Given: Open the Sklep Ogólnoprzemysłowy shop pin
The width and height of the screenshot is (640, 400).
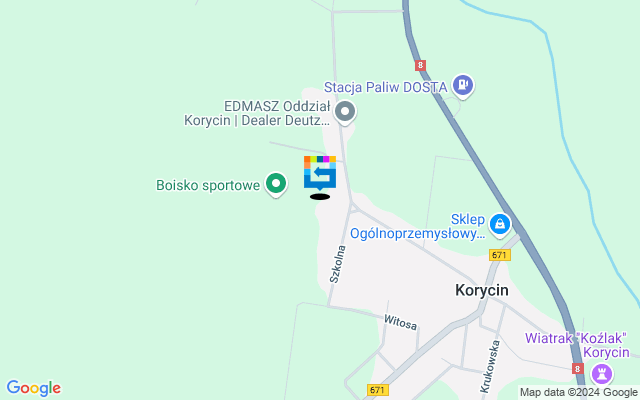Looking at the screenshot, I should pyautogui.click(x=499, y=224).
